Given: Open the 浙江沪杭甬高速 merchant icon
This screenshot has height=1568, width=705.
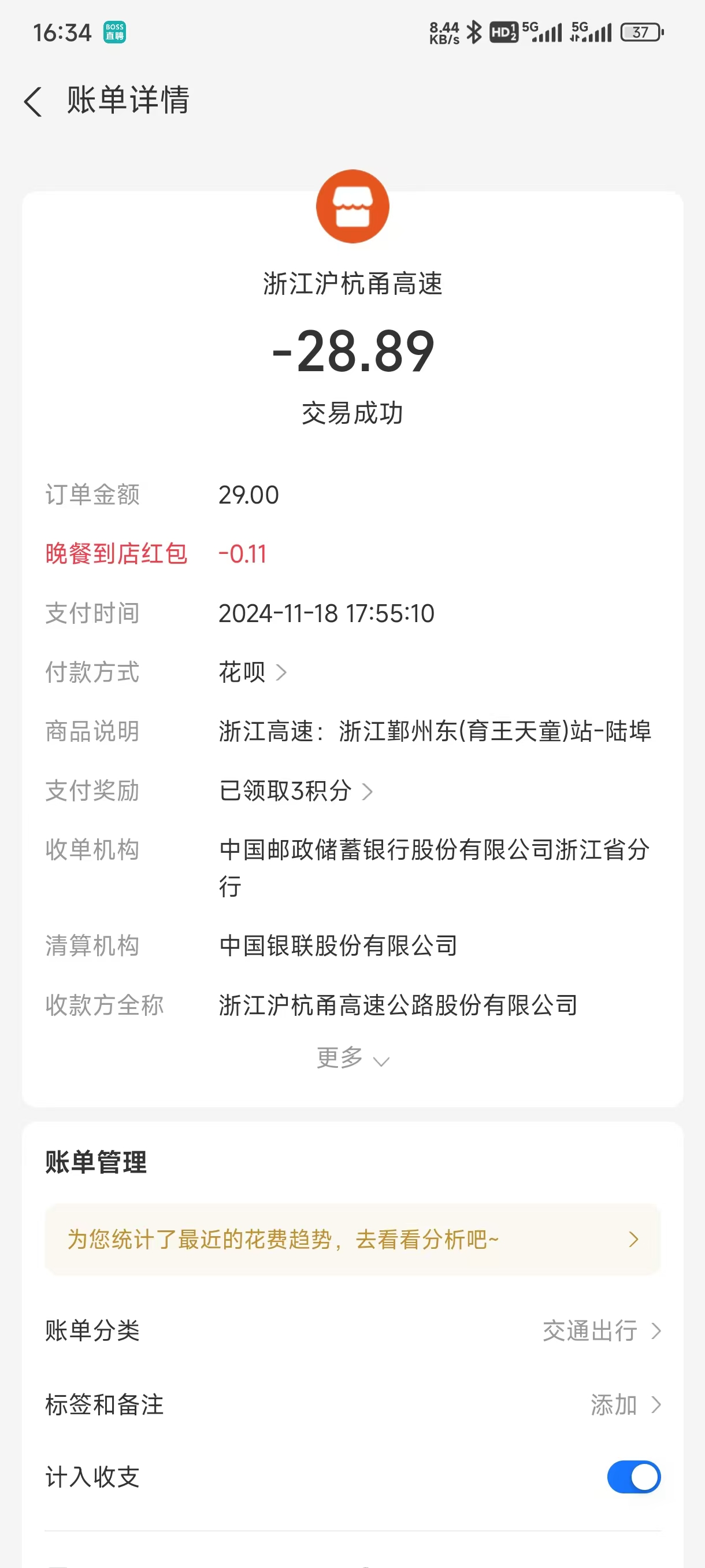Looking at the screenshot, I should coord(352,207).
